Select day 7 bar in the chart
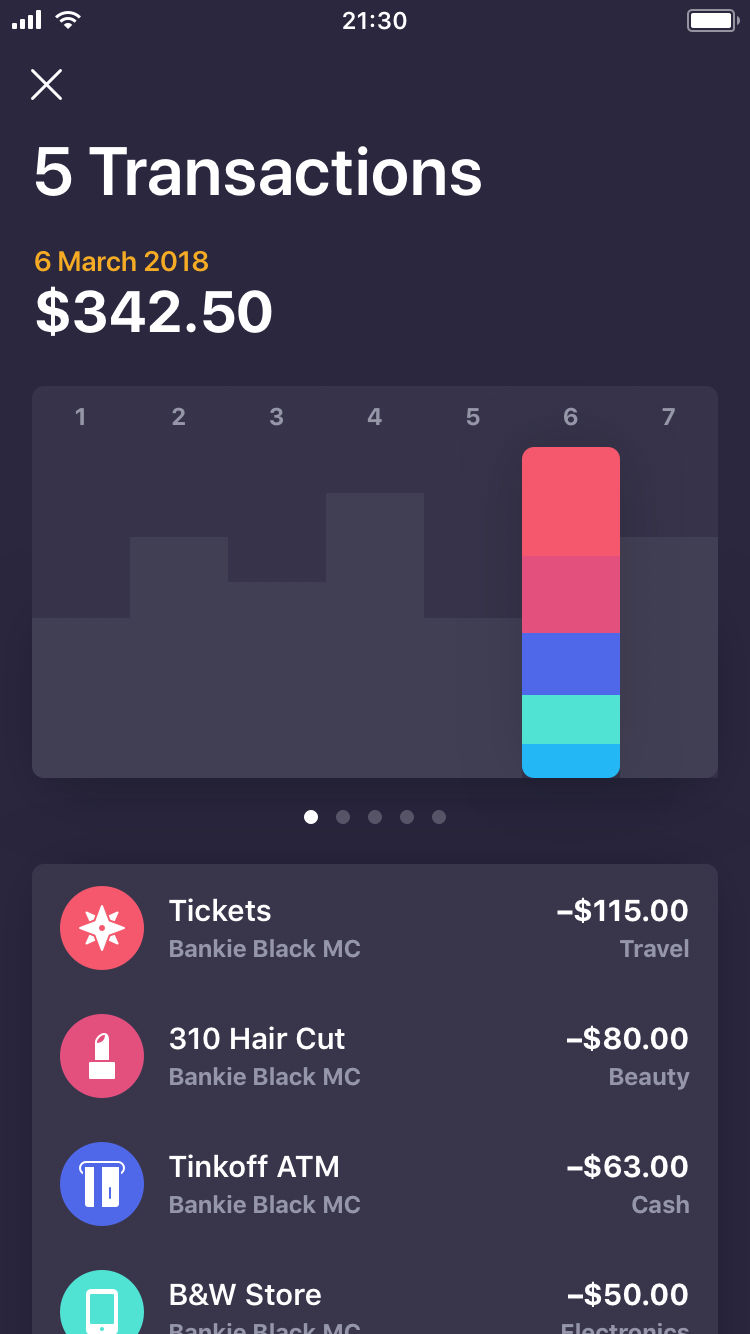Screen dimensions: 750x1334 tap(669, 657)
